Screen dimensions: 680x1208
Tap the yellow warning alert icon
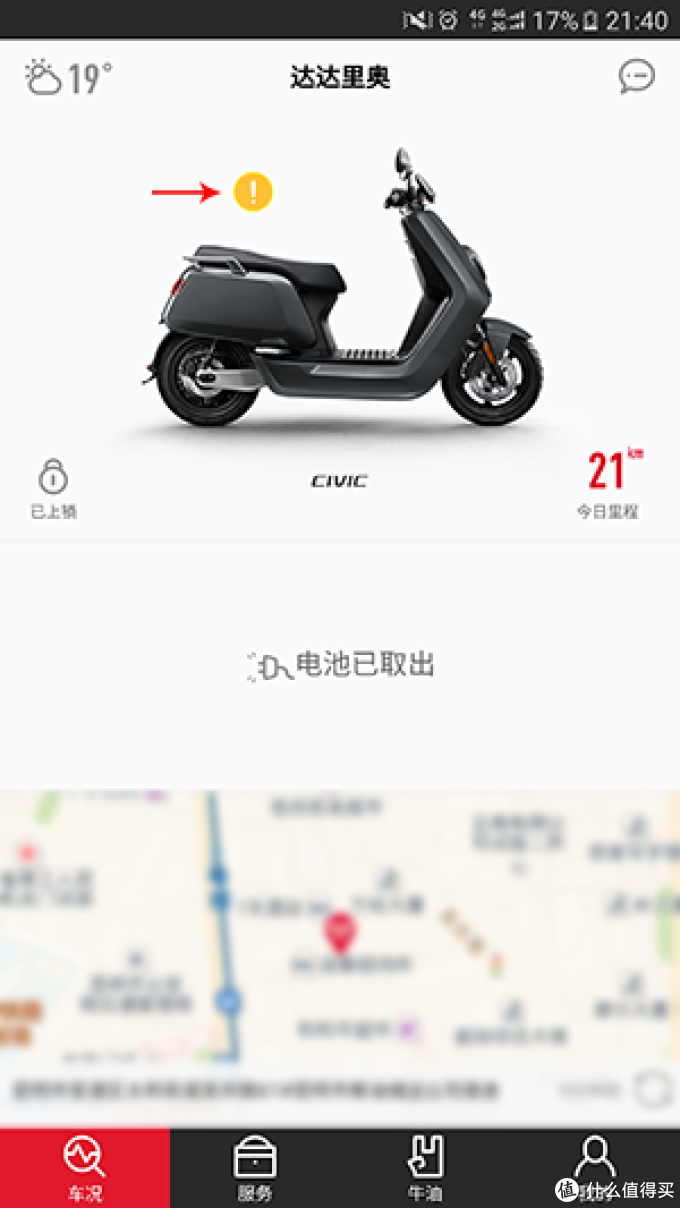click(253, 191)
